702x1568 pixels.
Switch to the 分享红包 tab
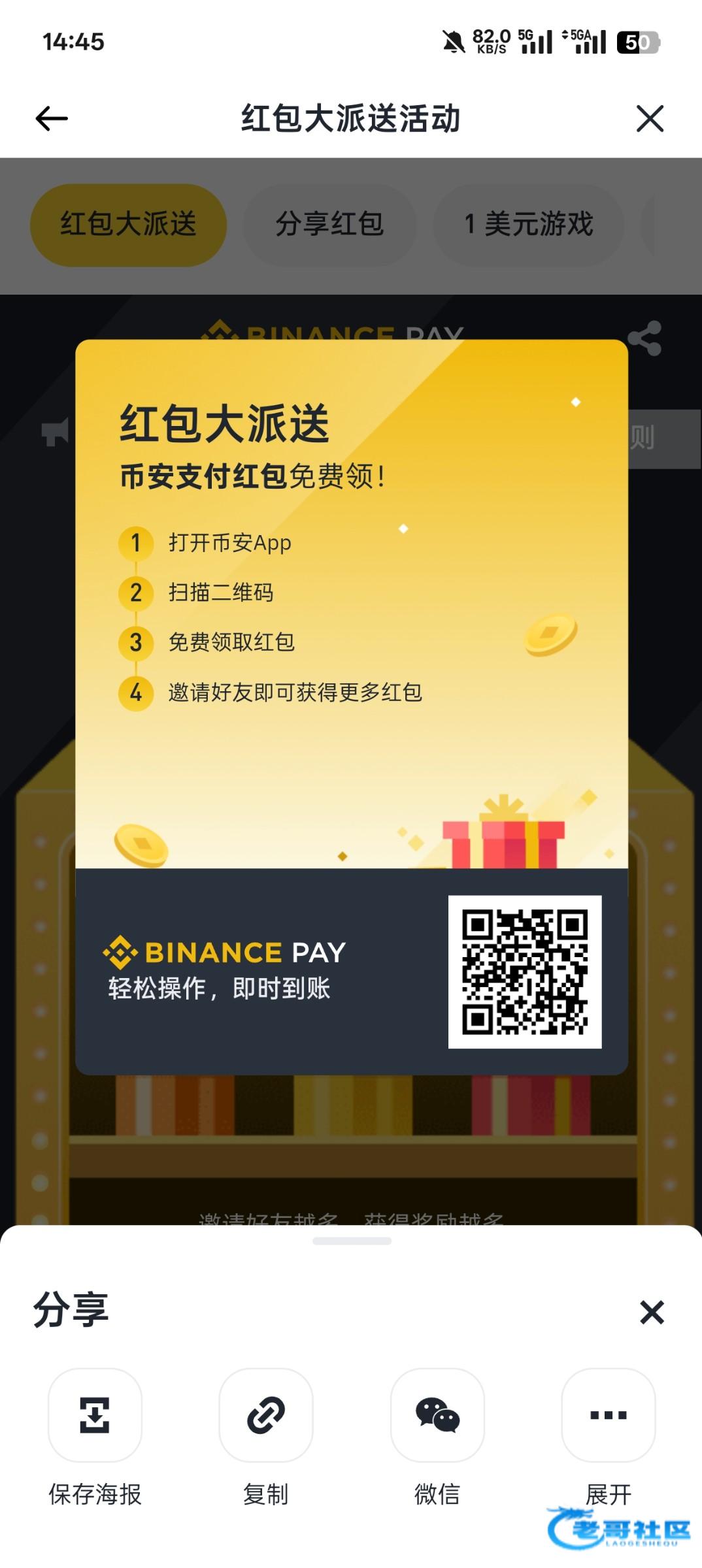click(329, 225)
